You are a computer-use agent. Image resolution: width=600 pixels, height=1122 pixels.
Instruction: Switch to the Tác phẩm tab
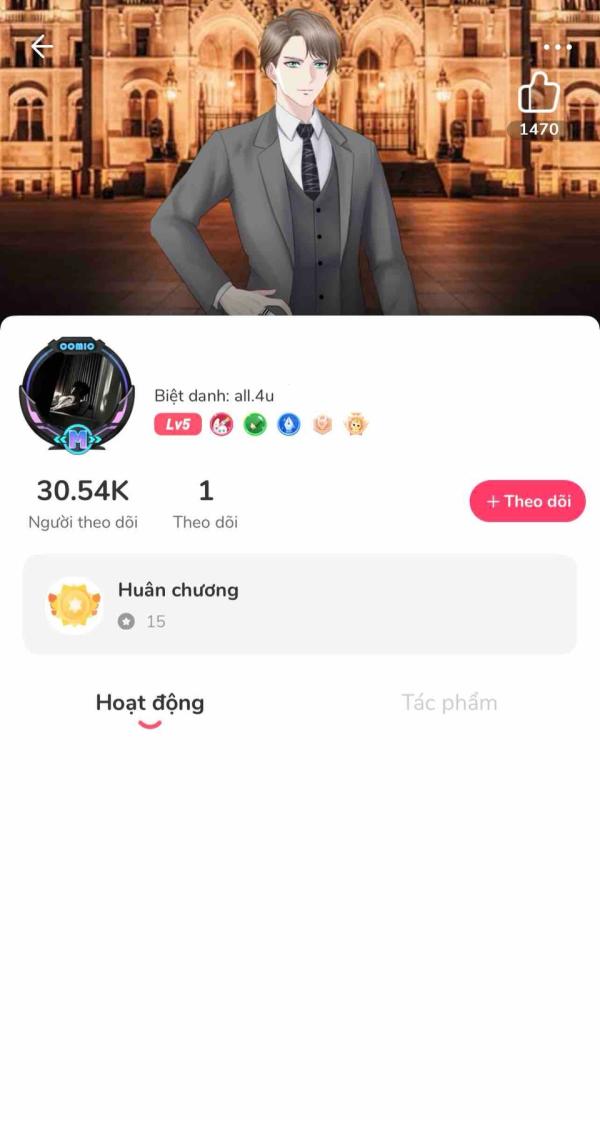[x=449, y=703]
